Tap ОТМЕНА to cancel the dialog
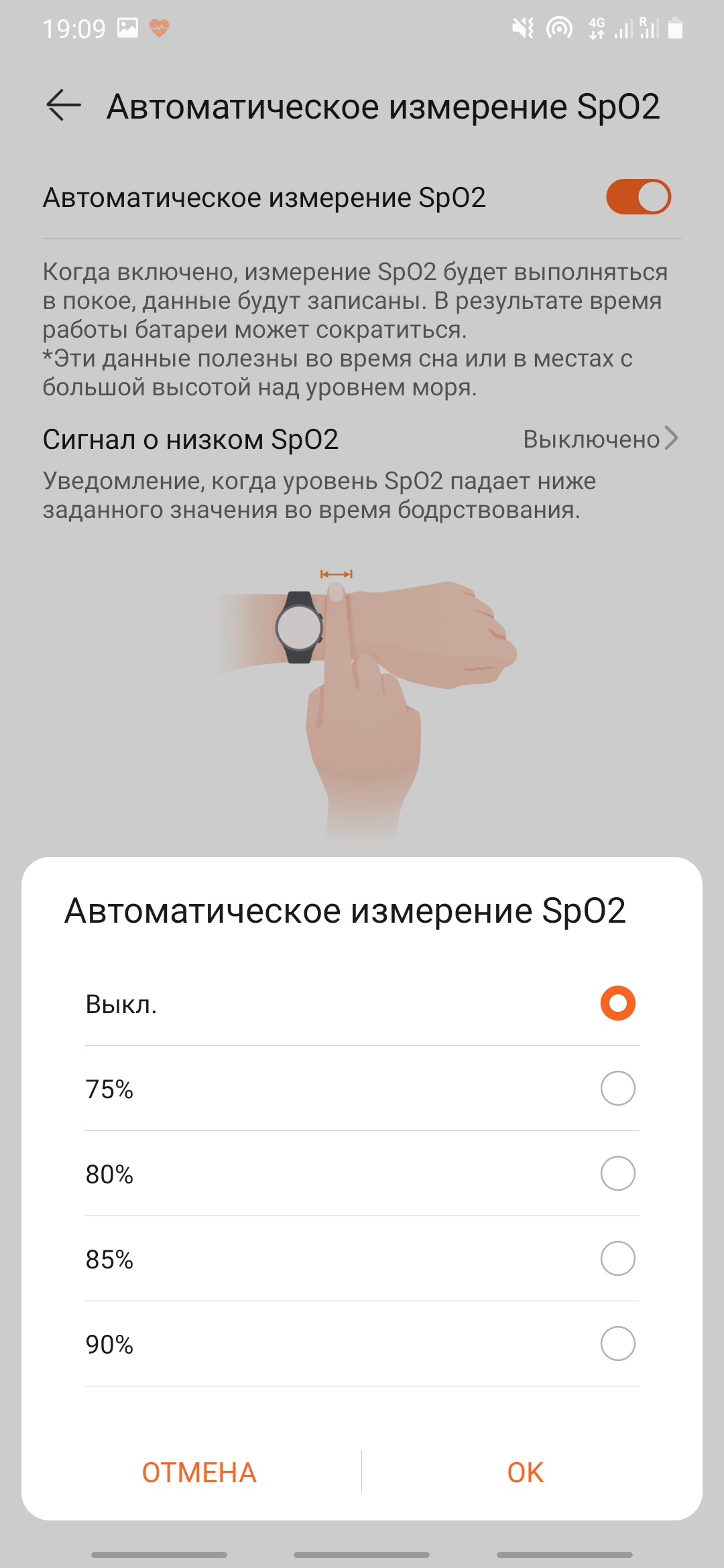This screenshot has height=1568, width=724. 199,1472
